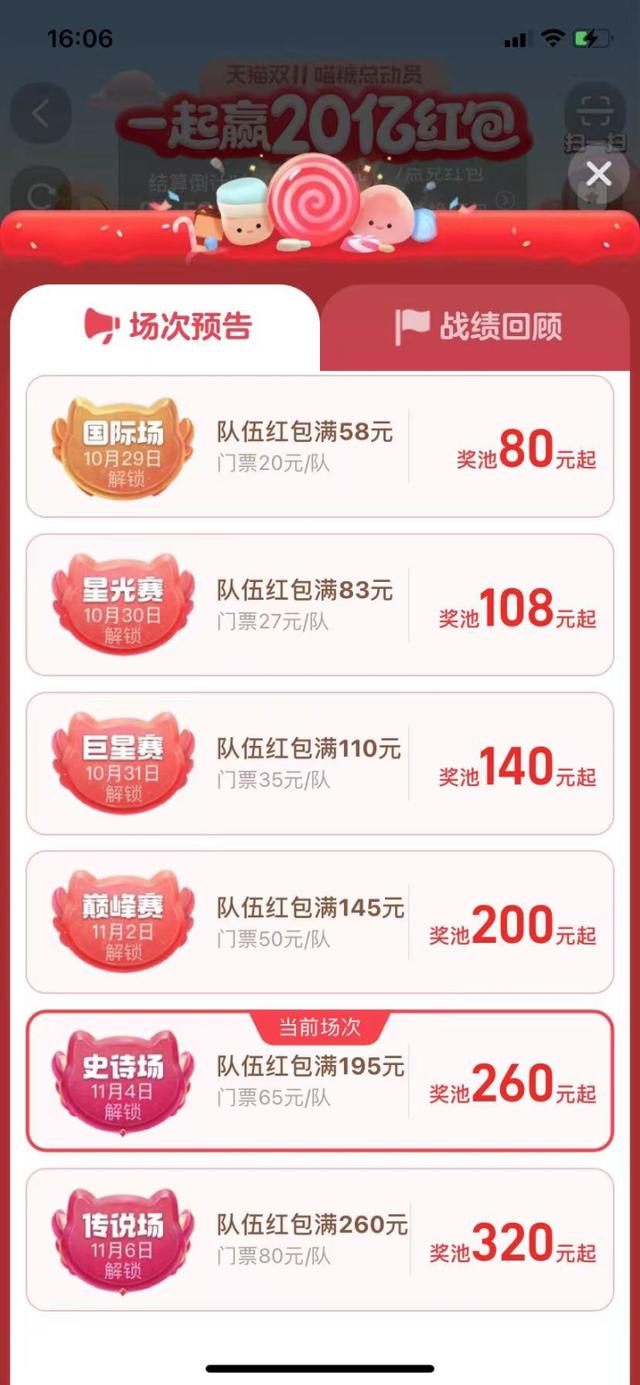Image resolution: width=640 pixels, height=1385 pixels.
Task: Open the 国际场 session card
Action: tap(320, 446)
